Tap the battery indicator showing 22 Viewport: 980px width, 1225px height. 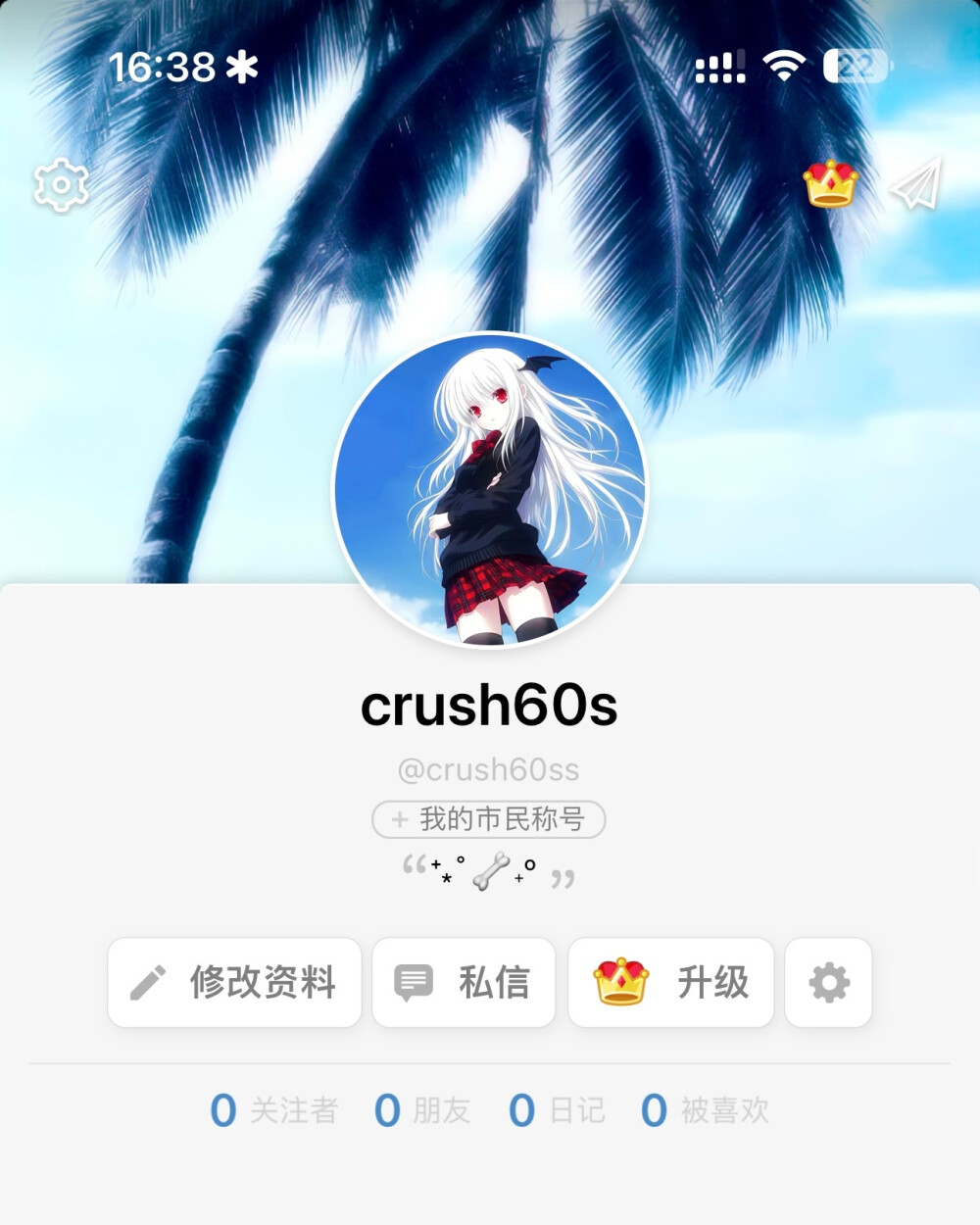[x=855, y=65]
